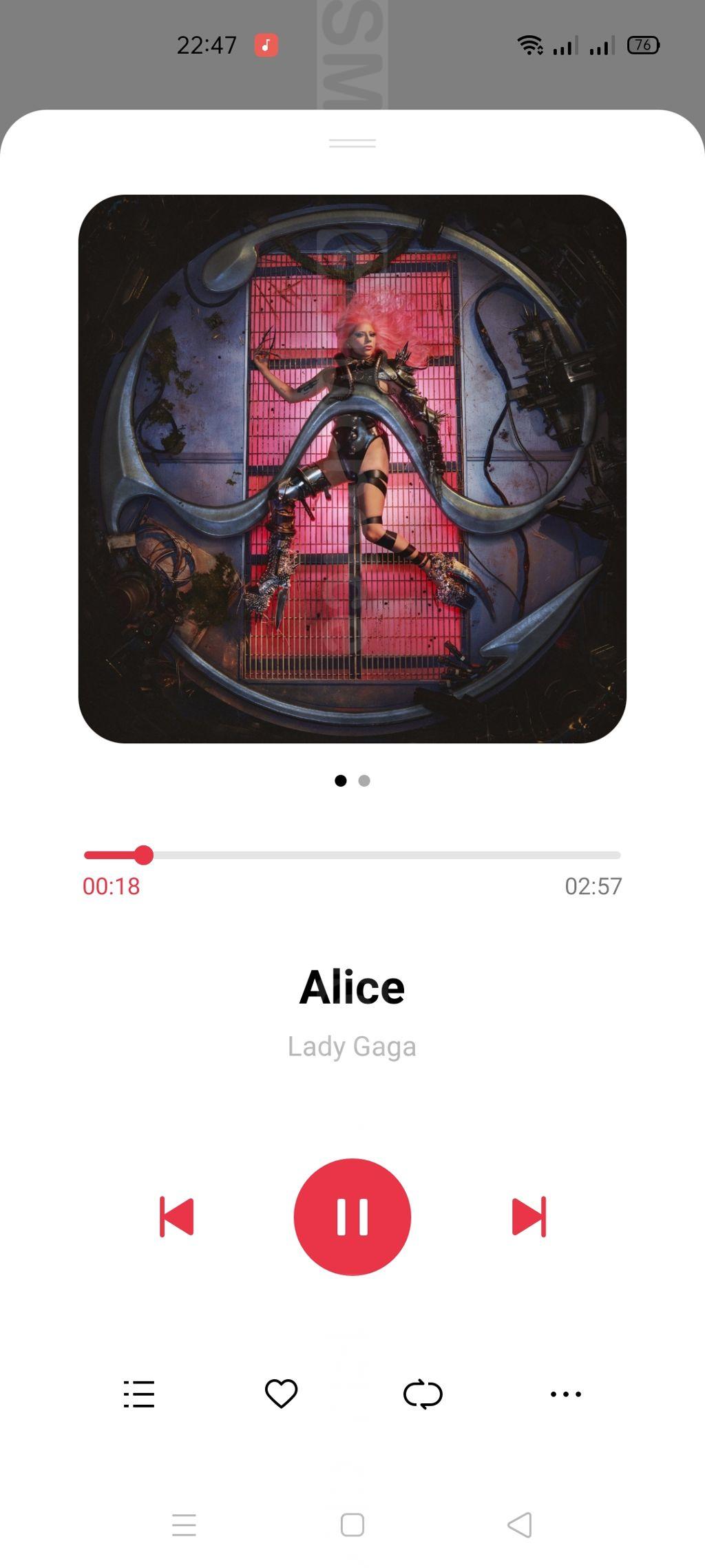Pause the song Alice
This screenshot has height=1568, width=705.
(352, 1217)
